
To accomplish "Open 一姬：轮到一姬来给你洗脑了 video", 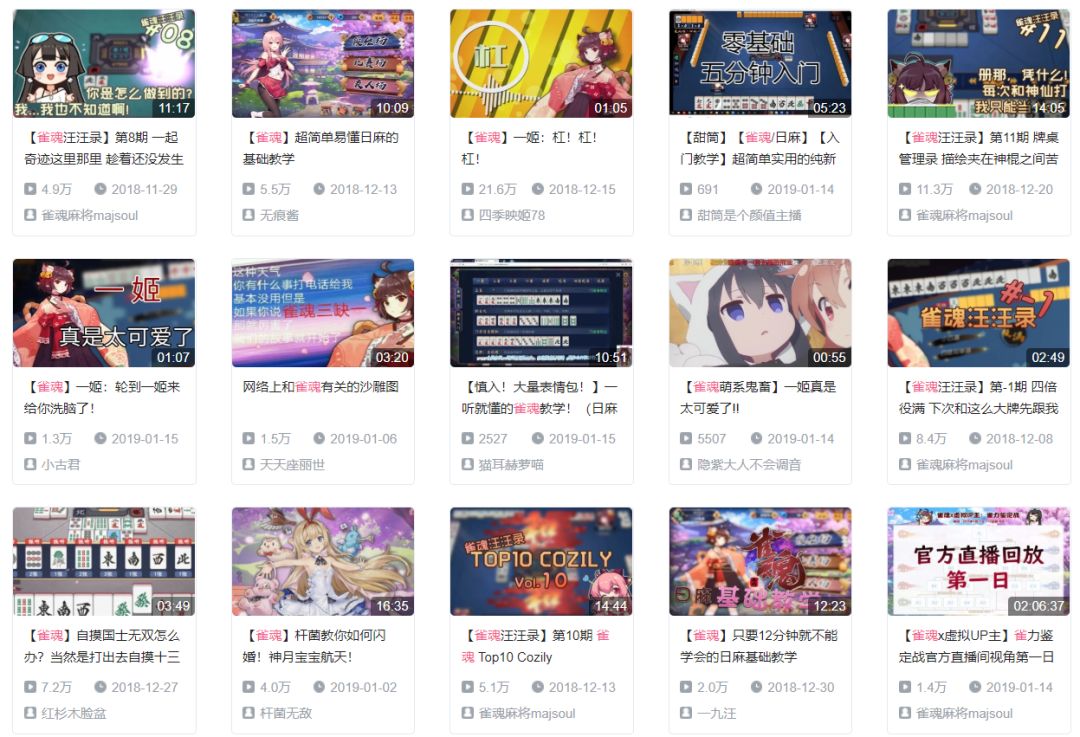I will 103,313.
